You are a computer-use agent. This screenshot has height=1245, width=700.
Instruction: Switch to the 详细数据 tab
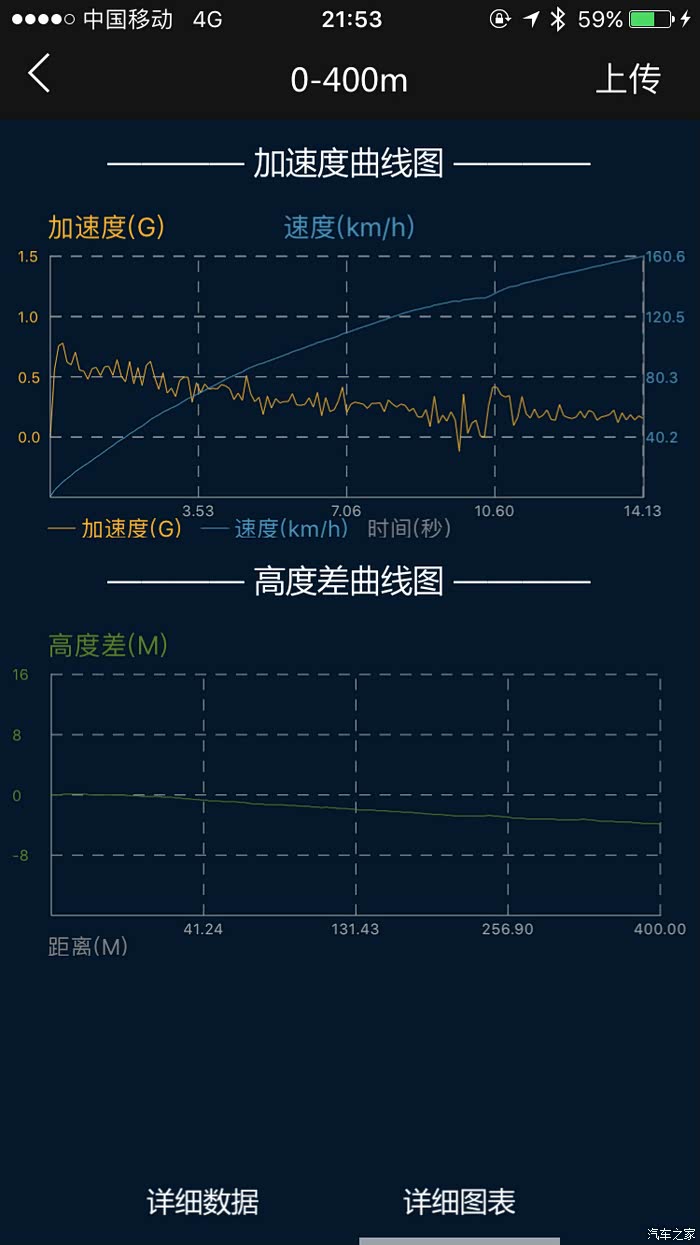(203, 1201)
